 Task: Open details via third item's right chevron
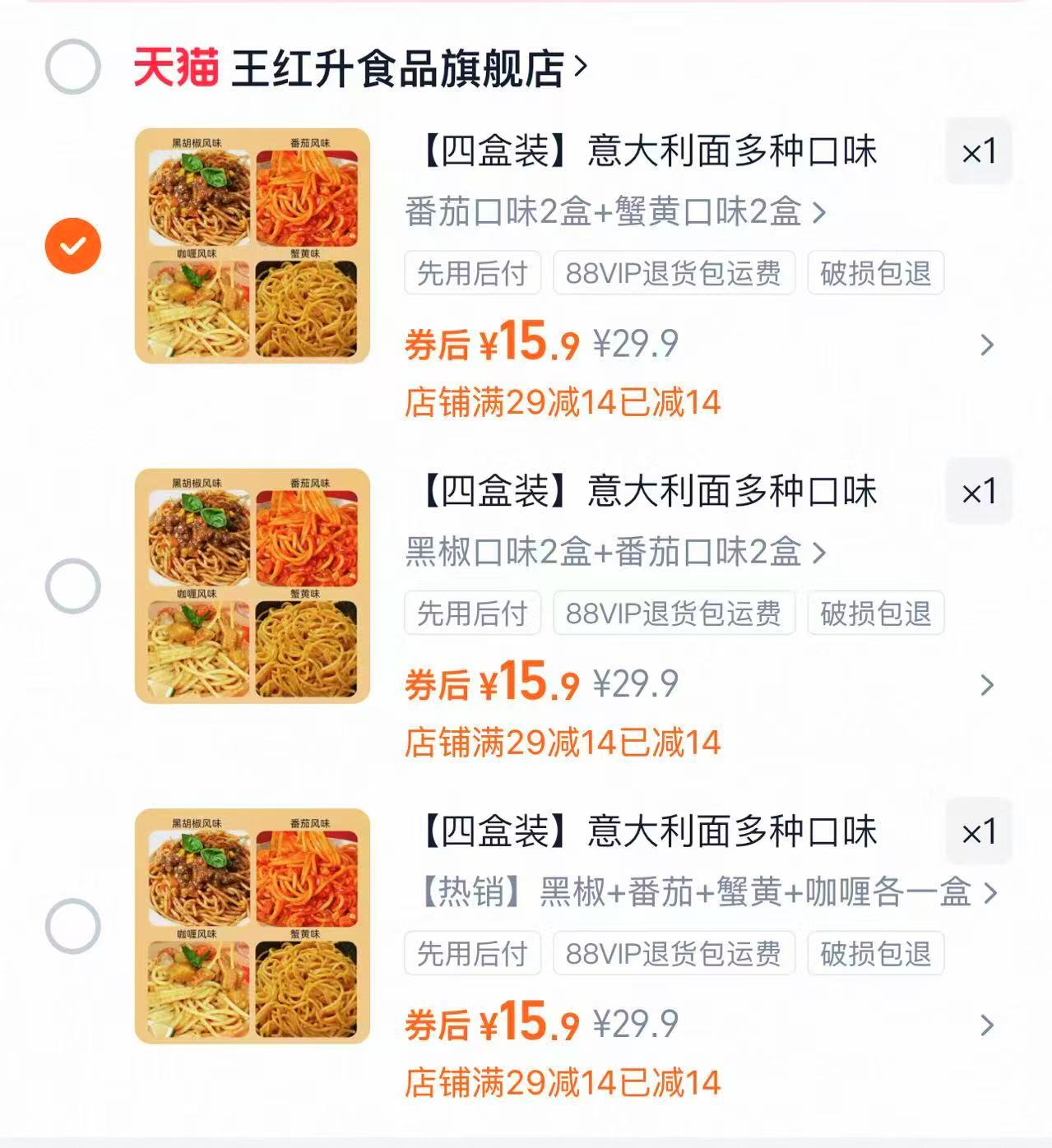click(x=986, y=1025)
